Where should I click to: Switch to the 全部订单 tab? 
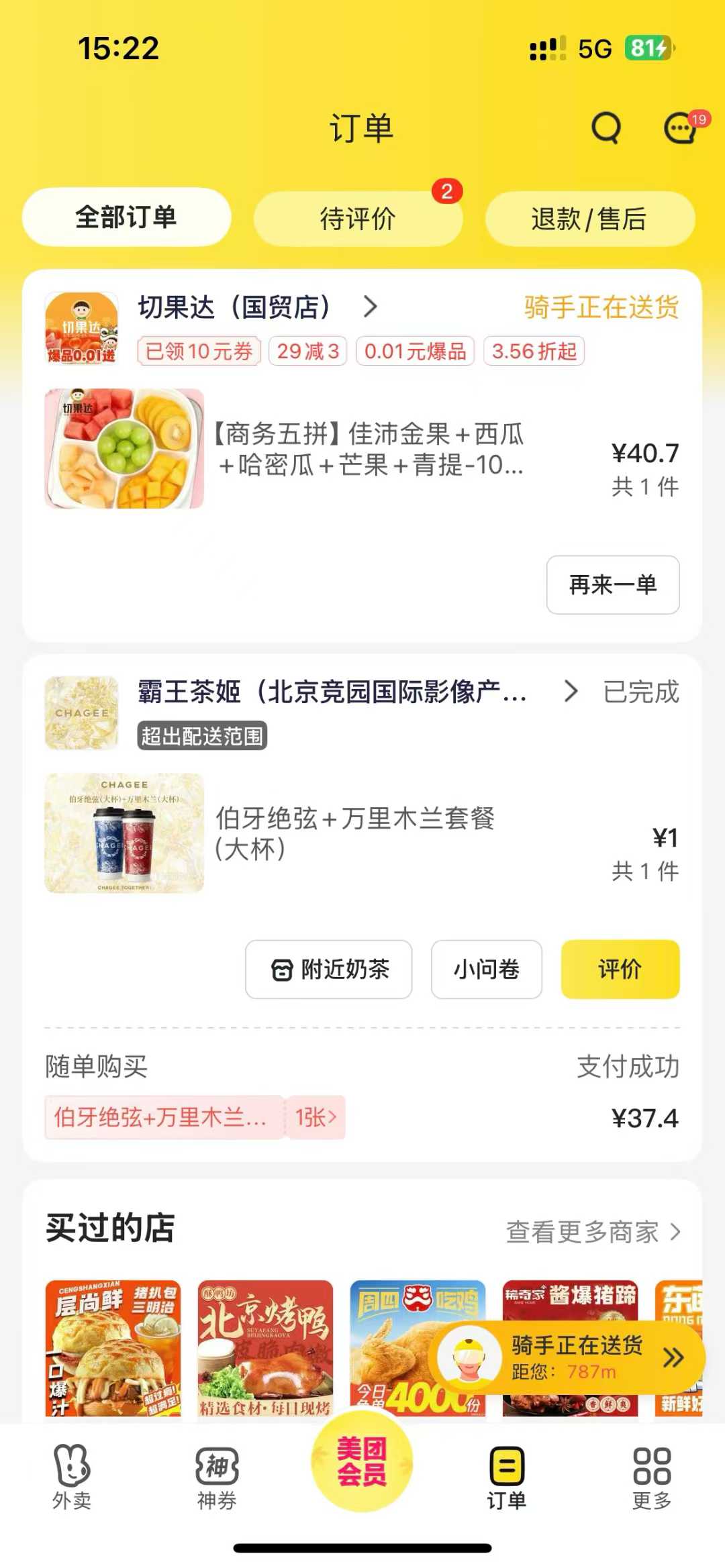(126, 217)
